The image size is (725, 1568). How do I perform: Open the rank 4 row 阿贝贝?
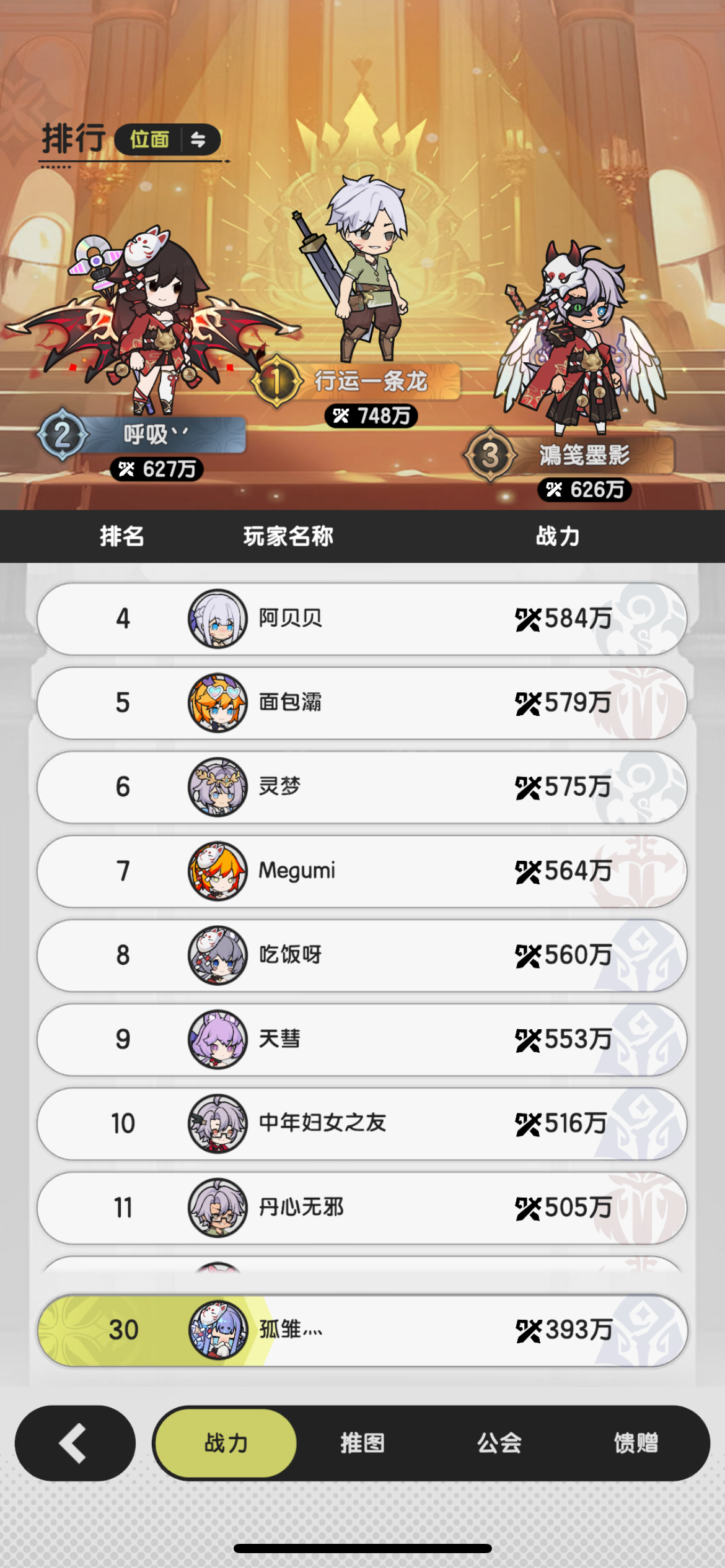(x=362, y=619)
